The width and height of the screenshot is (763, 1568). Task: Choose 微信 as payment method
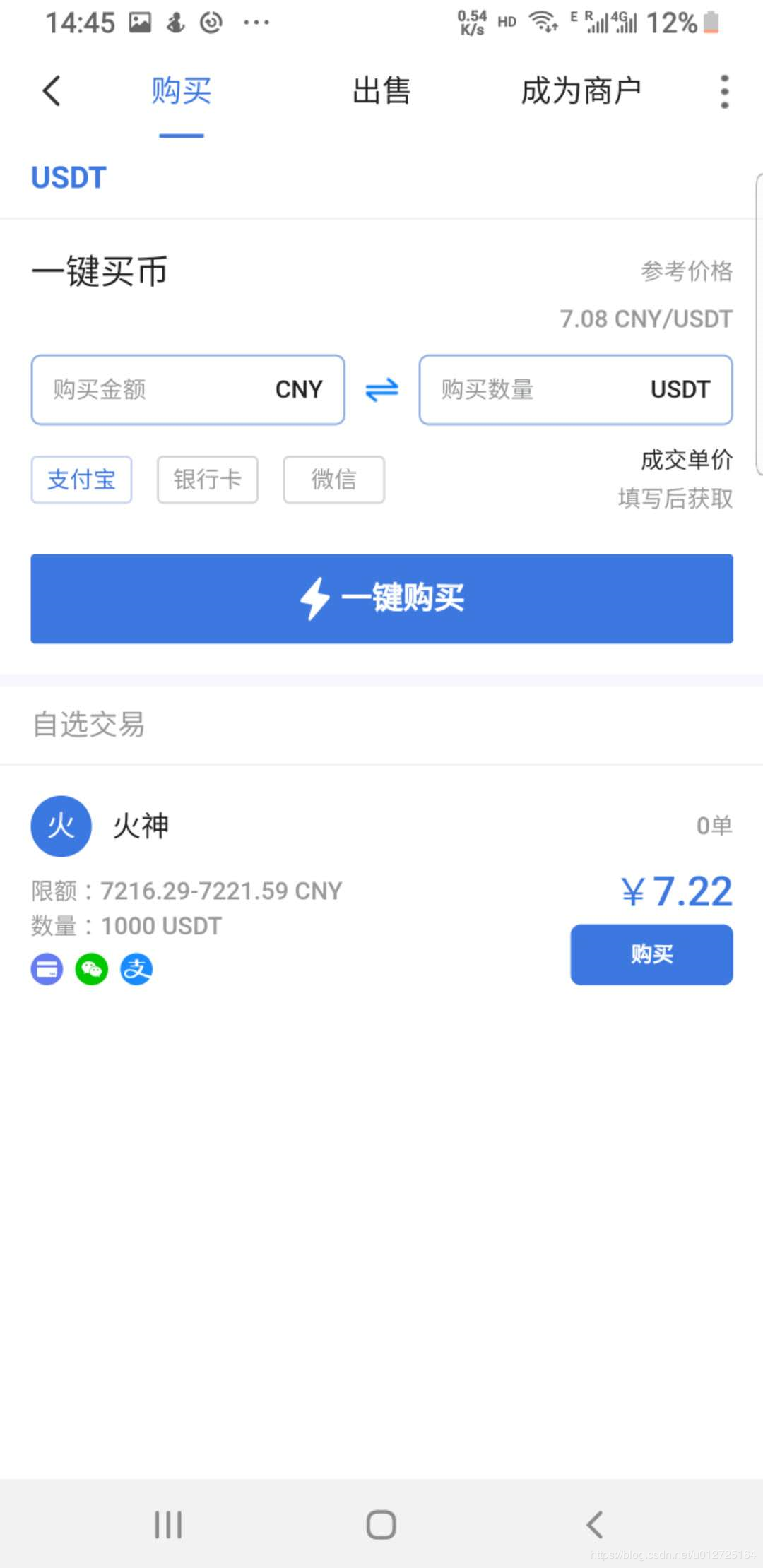pos(333,480)
